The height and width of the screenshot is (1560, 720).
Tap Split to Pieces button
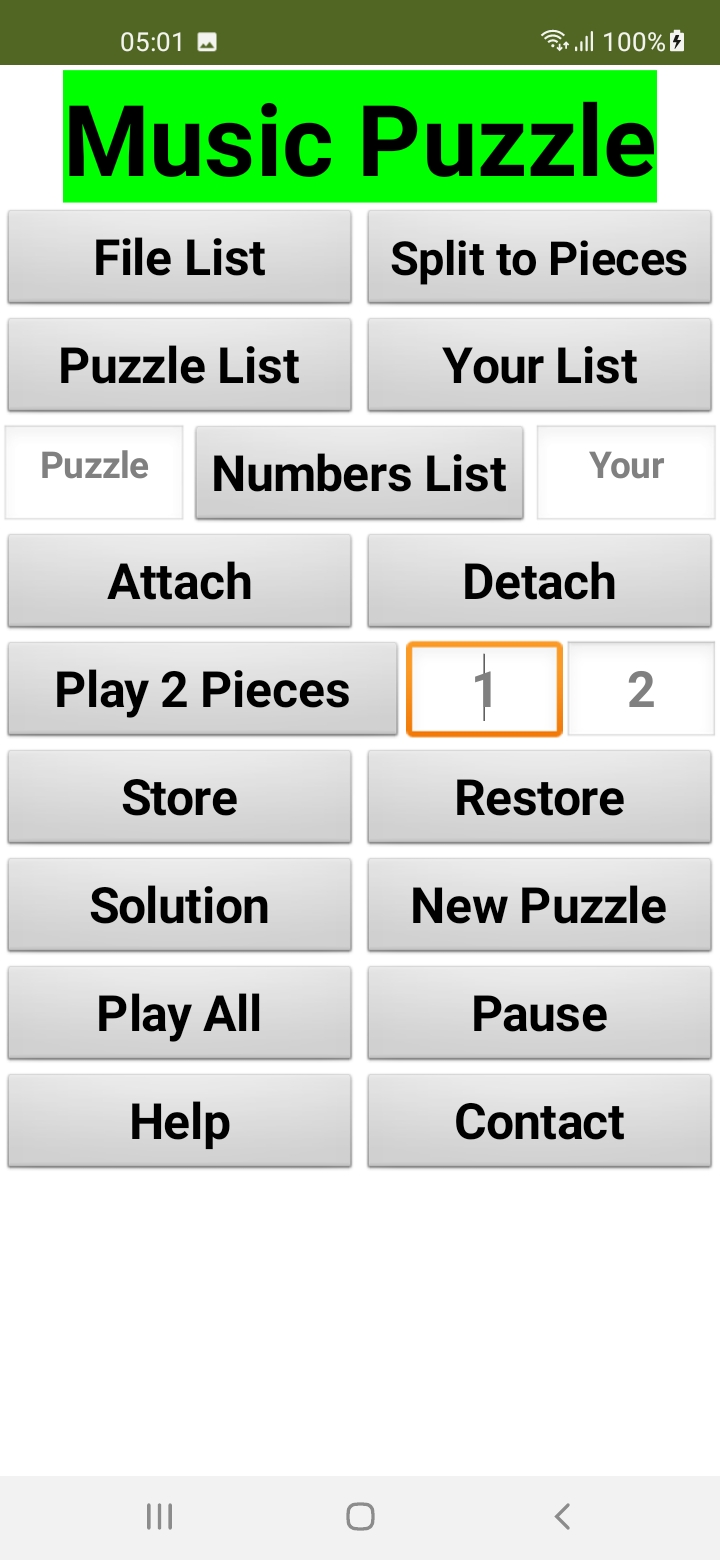540,257
